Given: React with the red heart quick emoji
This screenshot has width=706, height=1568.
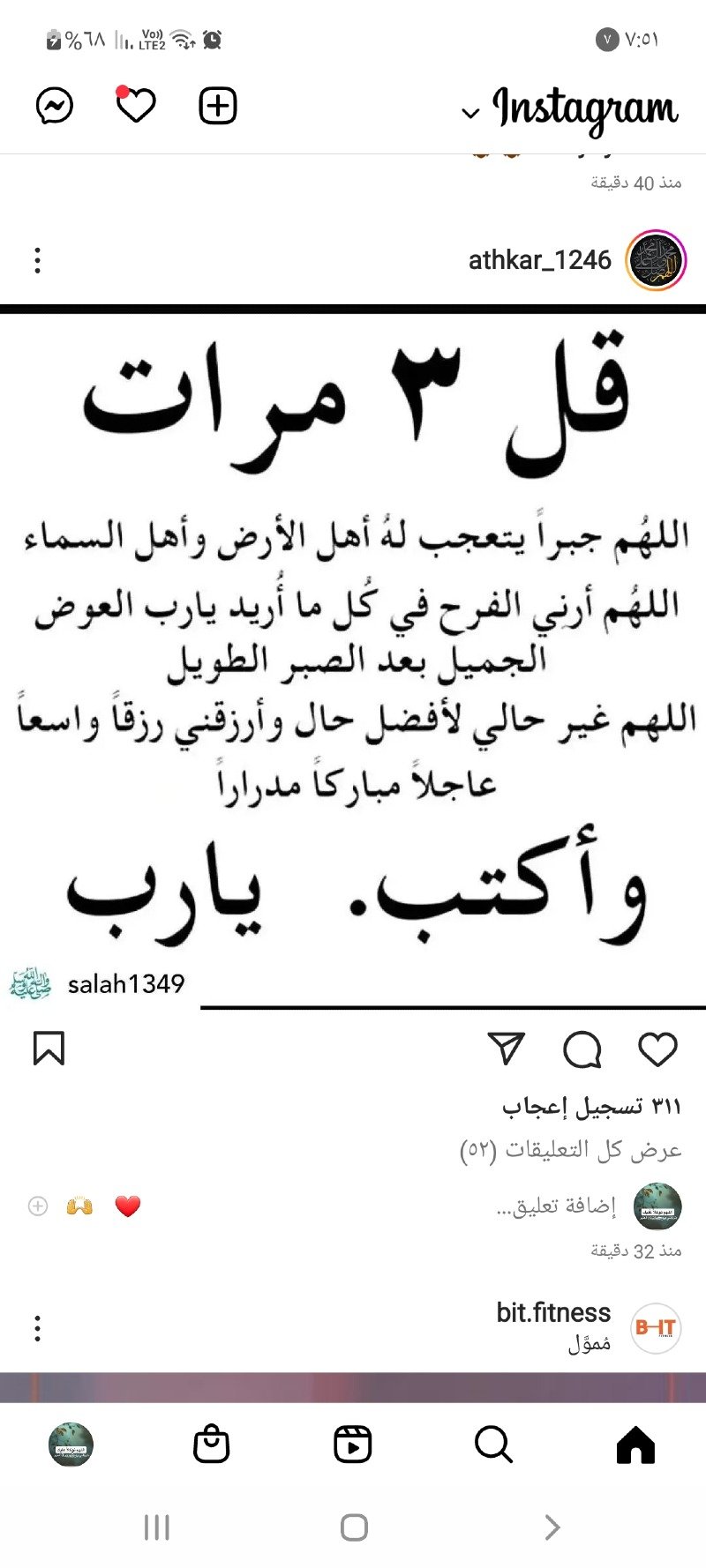Looking at the screenshot, I should tap(128, 1206).
